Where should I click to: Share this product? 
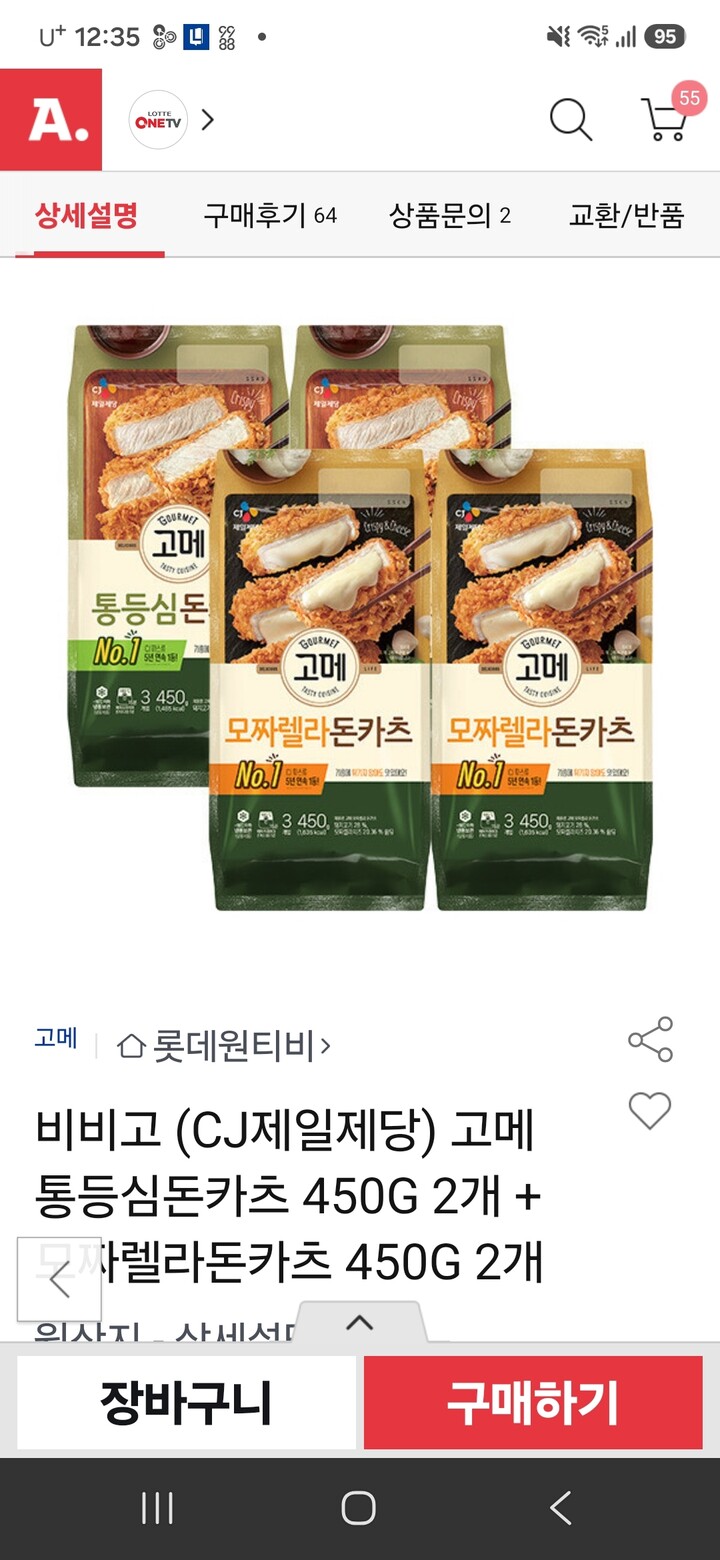click(x=650, y=1040)
